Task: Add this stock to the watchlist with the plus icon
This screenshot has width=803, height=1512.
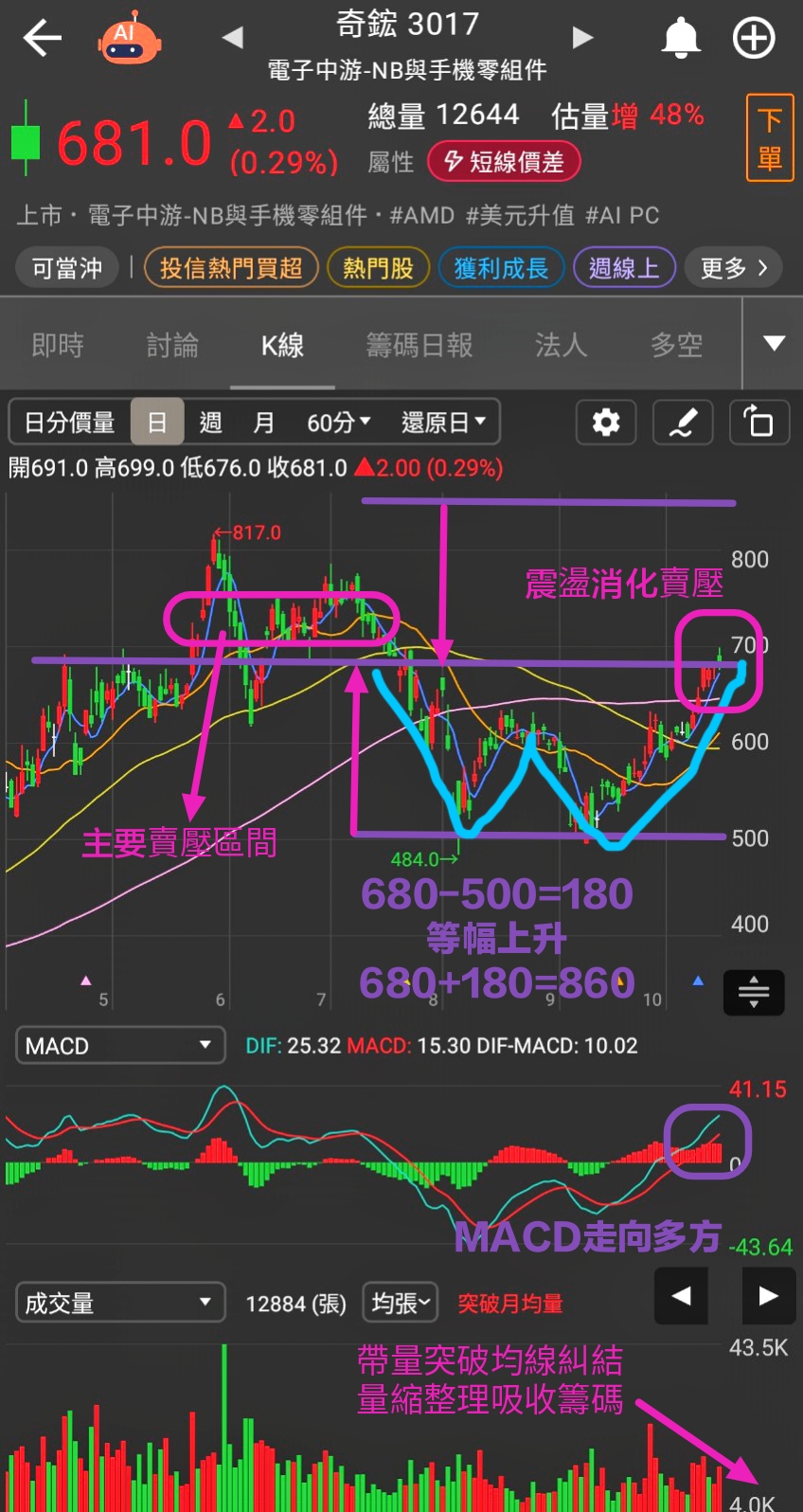Action: coord(754,38)
